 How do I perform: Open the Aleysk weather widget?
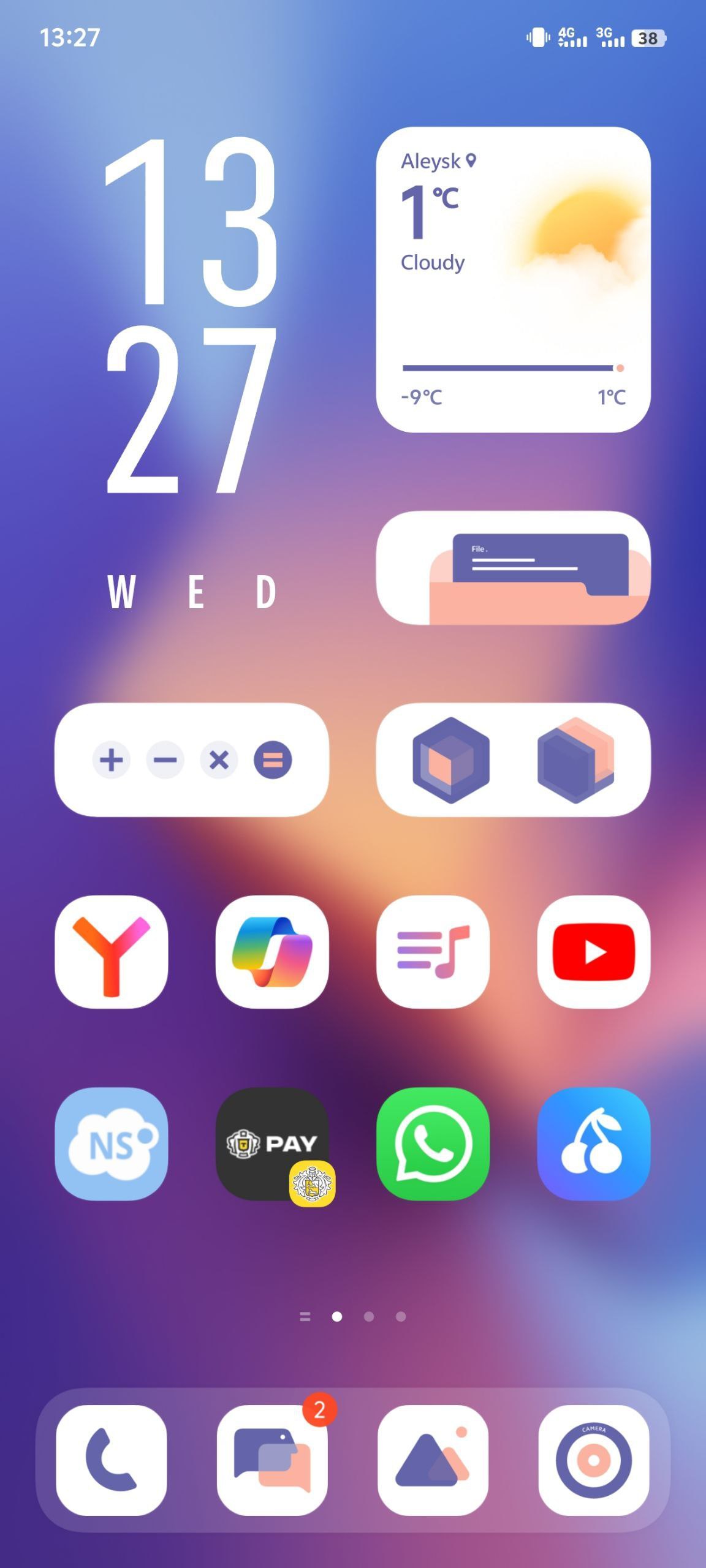513,279
